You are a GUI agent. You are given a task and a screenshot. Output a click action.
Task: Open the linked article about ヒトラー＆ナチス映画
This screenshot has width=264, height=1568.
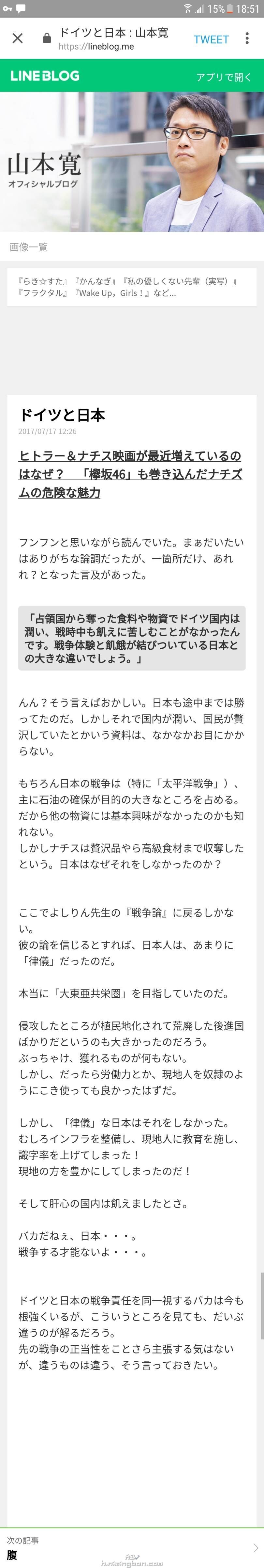pyautogui.click(x=130, y=474)
